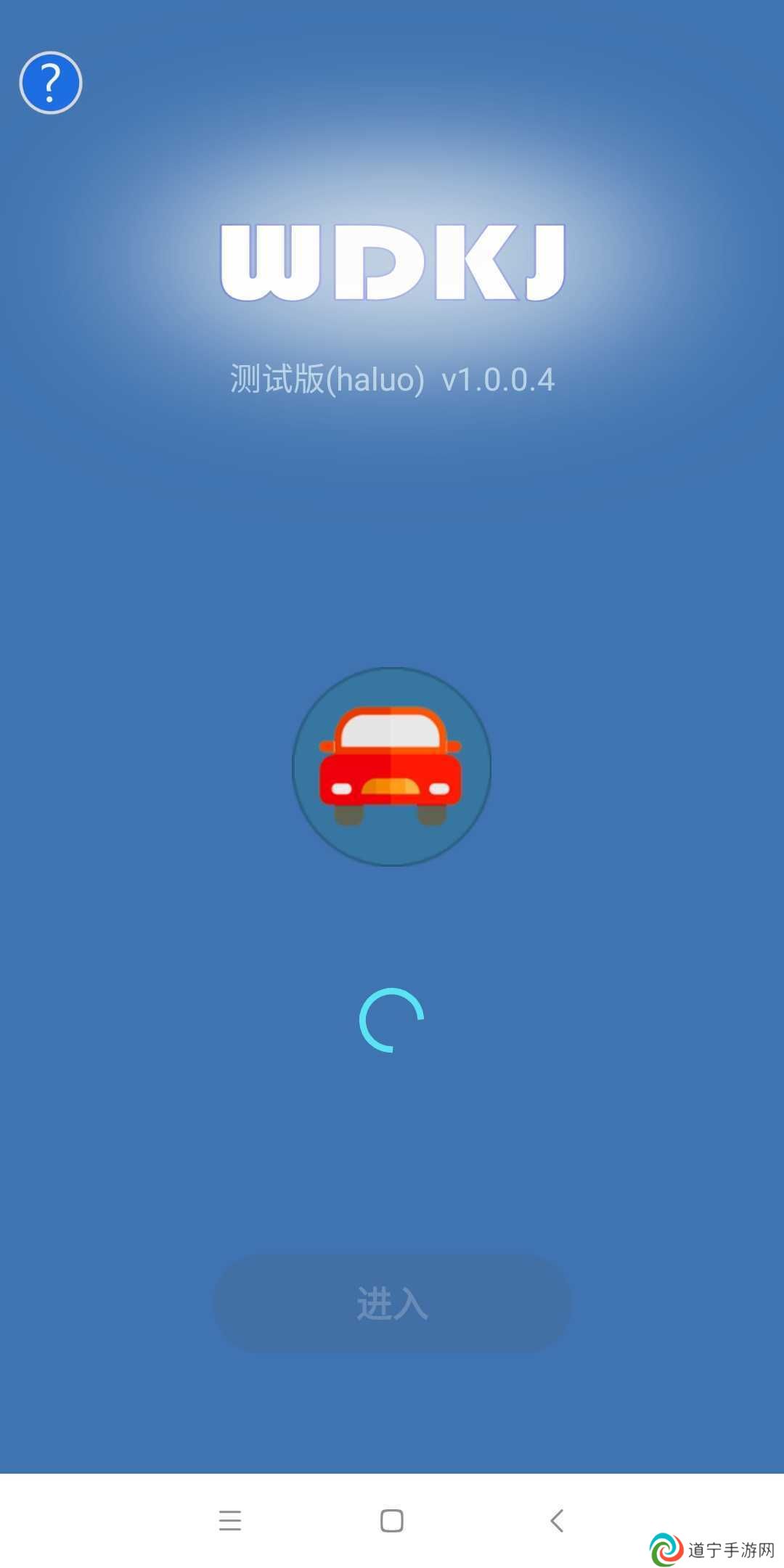Go to the system home screen
This screenshot has width=784, height=1568.
tap(392, 1520)
